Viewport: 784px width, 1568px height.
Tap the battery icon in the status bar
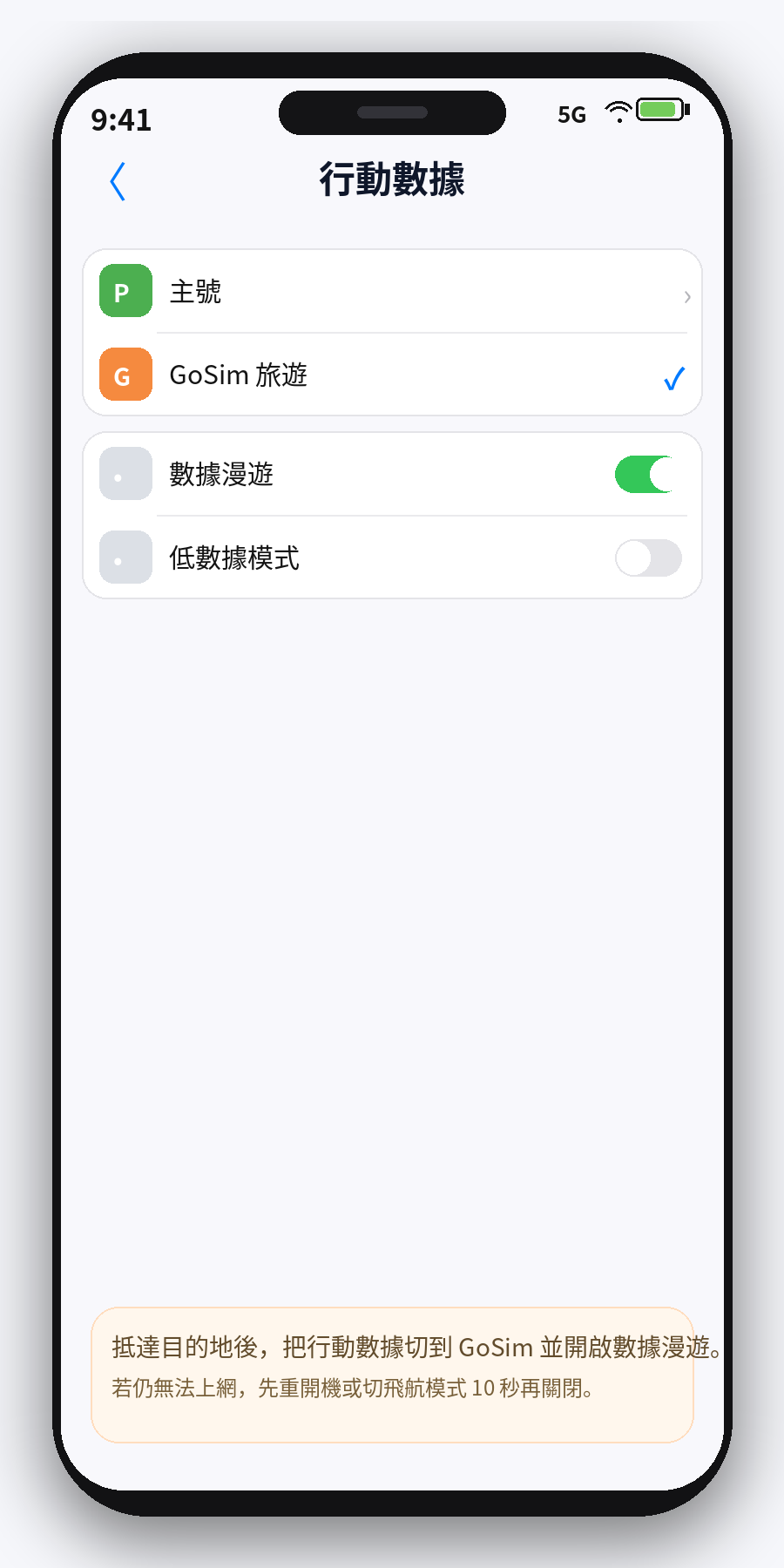pos(658,110)
